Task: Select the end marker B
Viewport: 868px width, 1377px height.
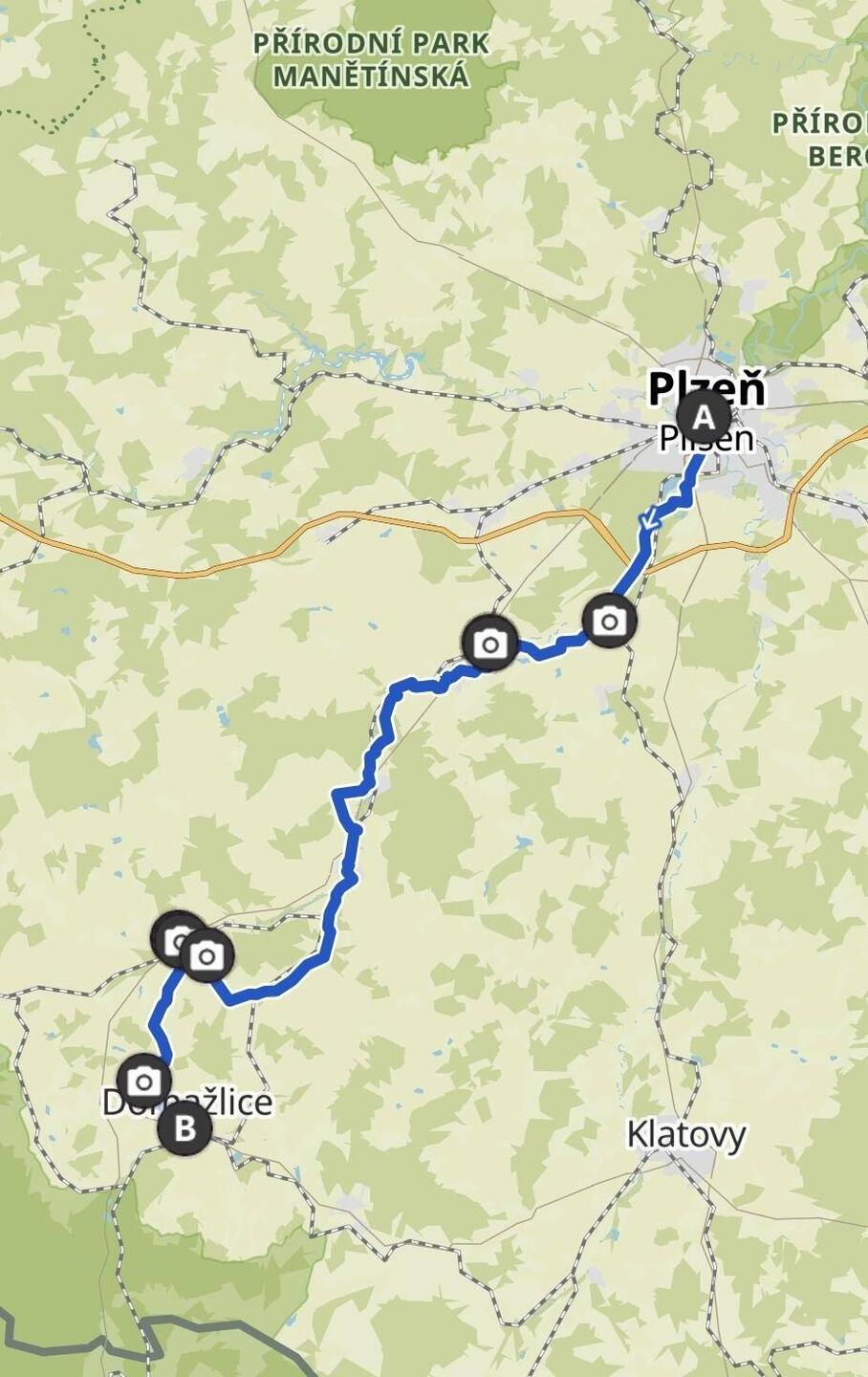Action: (184, 1128)
